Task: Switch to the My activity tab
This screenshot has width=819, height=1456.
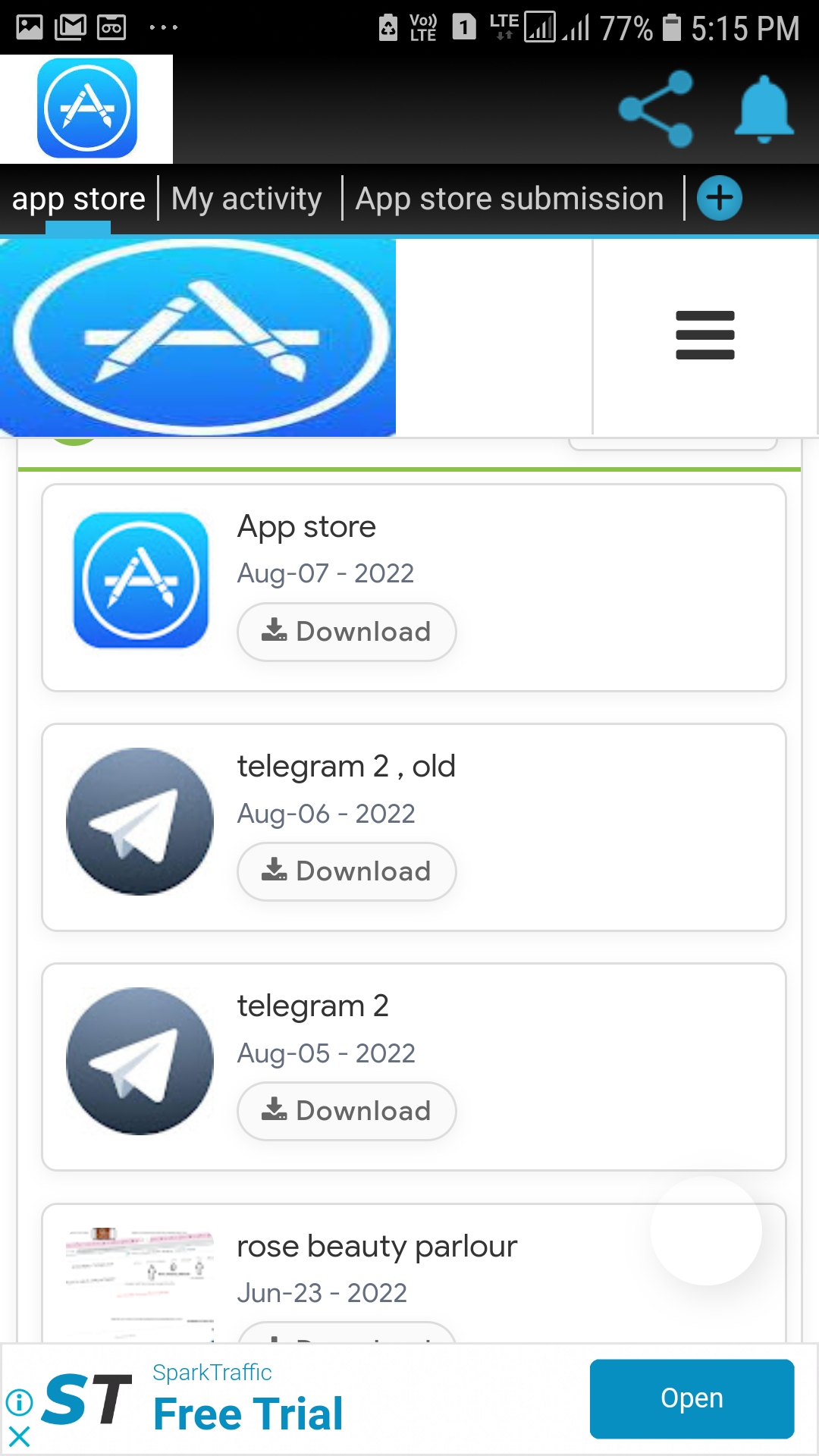Action: [246, 199]
